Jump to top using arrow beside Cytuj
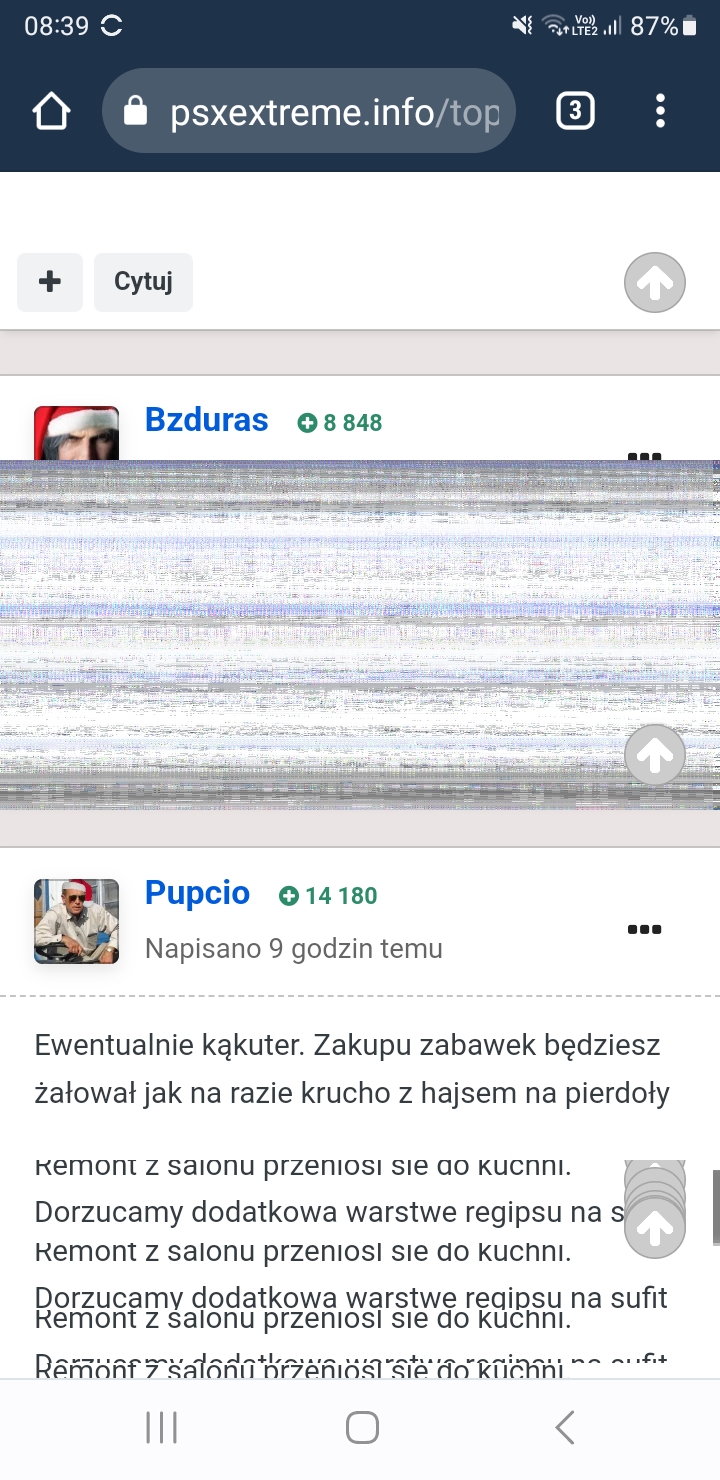 654,283
